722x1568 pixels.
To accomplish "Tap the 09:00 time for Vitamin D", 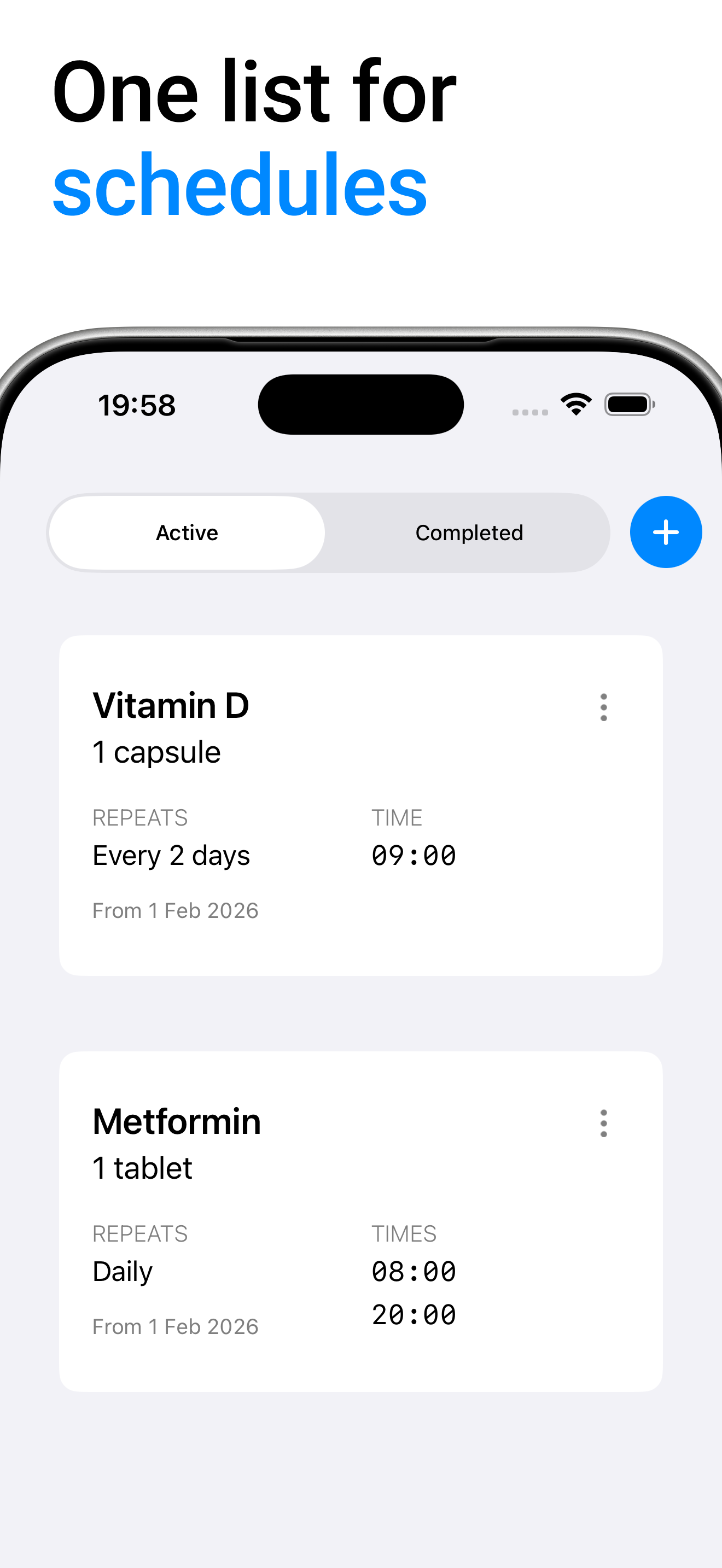I will click(x=413, y=855).
